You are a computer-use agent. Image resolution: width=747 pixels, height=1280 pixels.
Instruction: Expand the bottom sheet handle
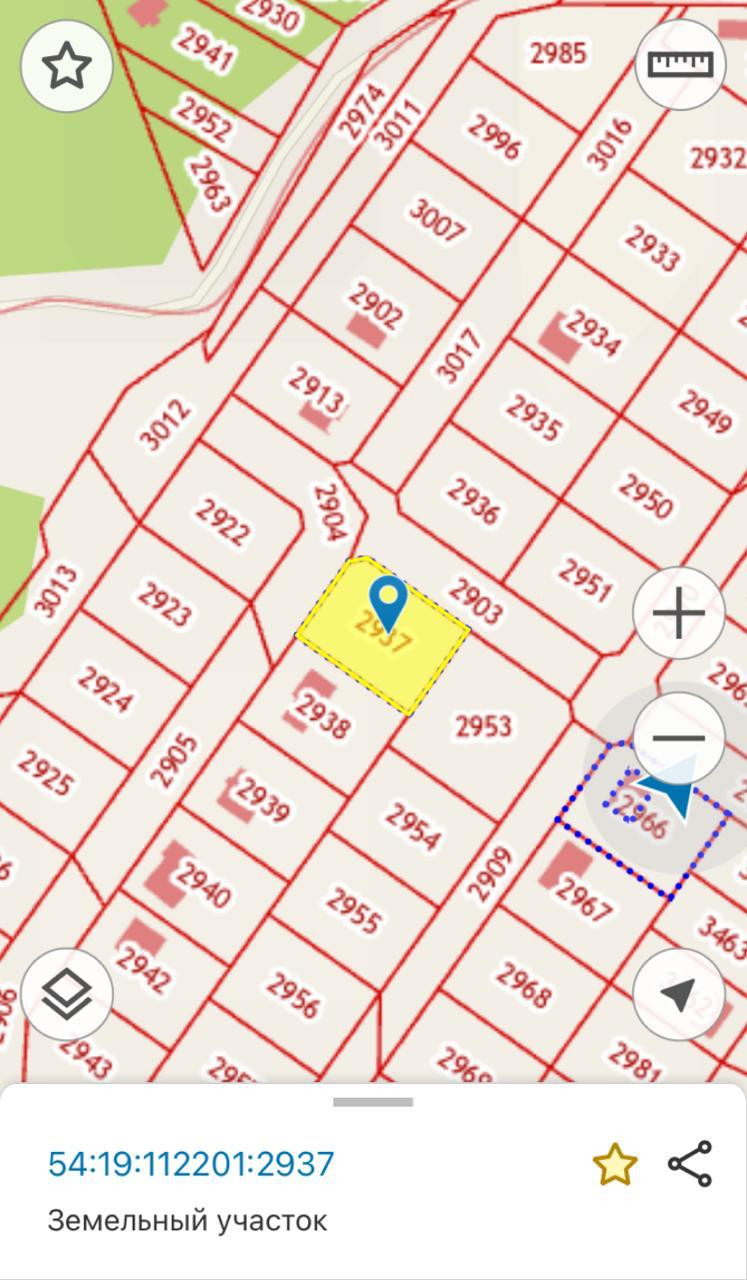click(373, 1102)
